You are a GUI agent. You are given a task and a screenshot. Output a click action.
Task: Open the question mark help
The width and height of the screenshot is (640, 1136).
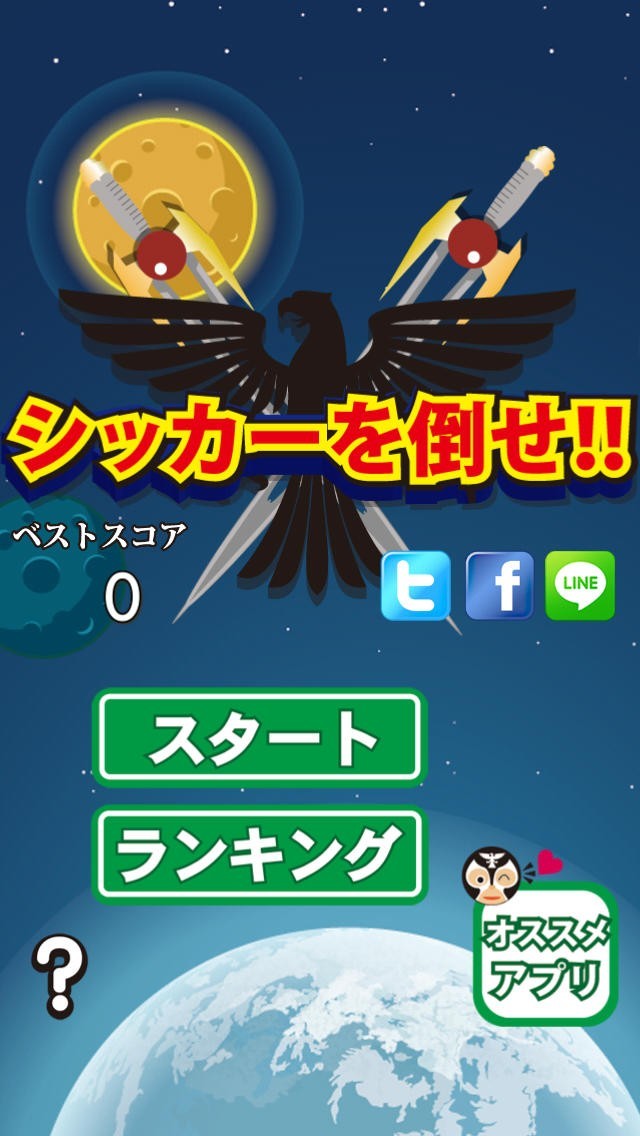coord(59,977)
